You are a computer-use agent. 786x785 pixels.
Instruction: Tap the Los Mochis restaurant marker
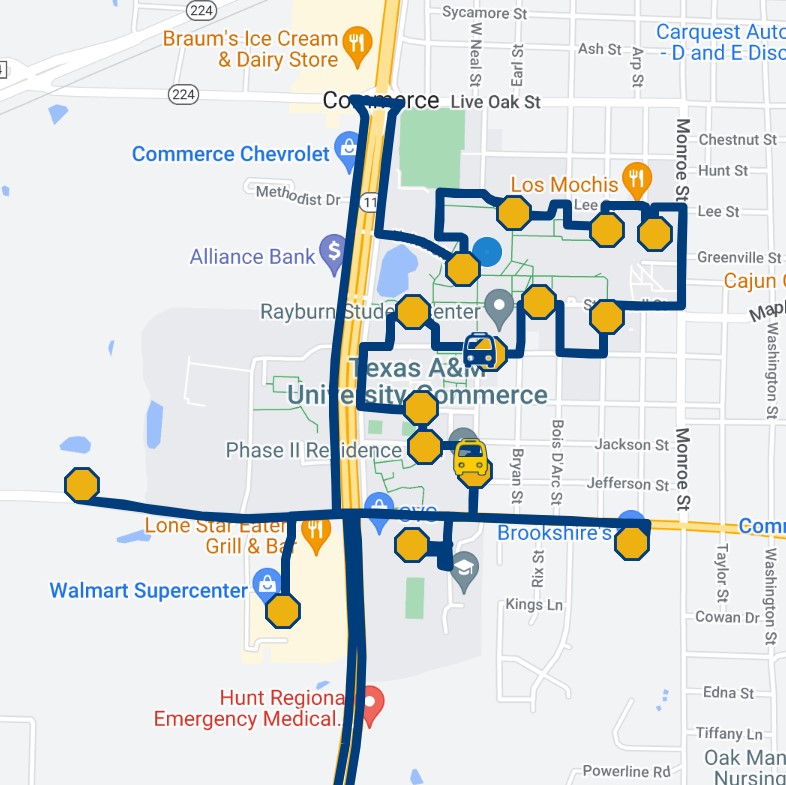pyautogui.click(x=636, y=180)
